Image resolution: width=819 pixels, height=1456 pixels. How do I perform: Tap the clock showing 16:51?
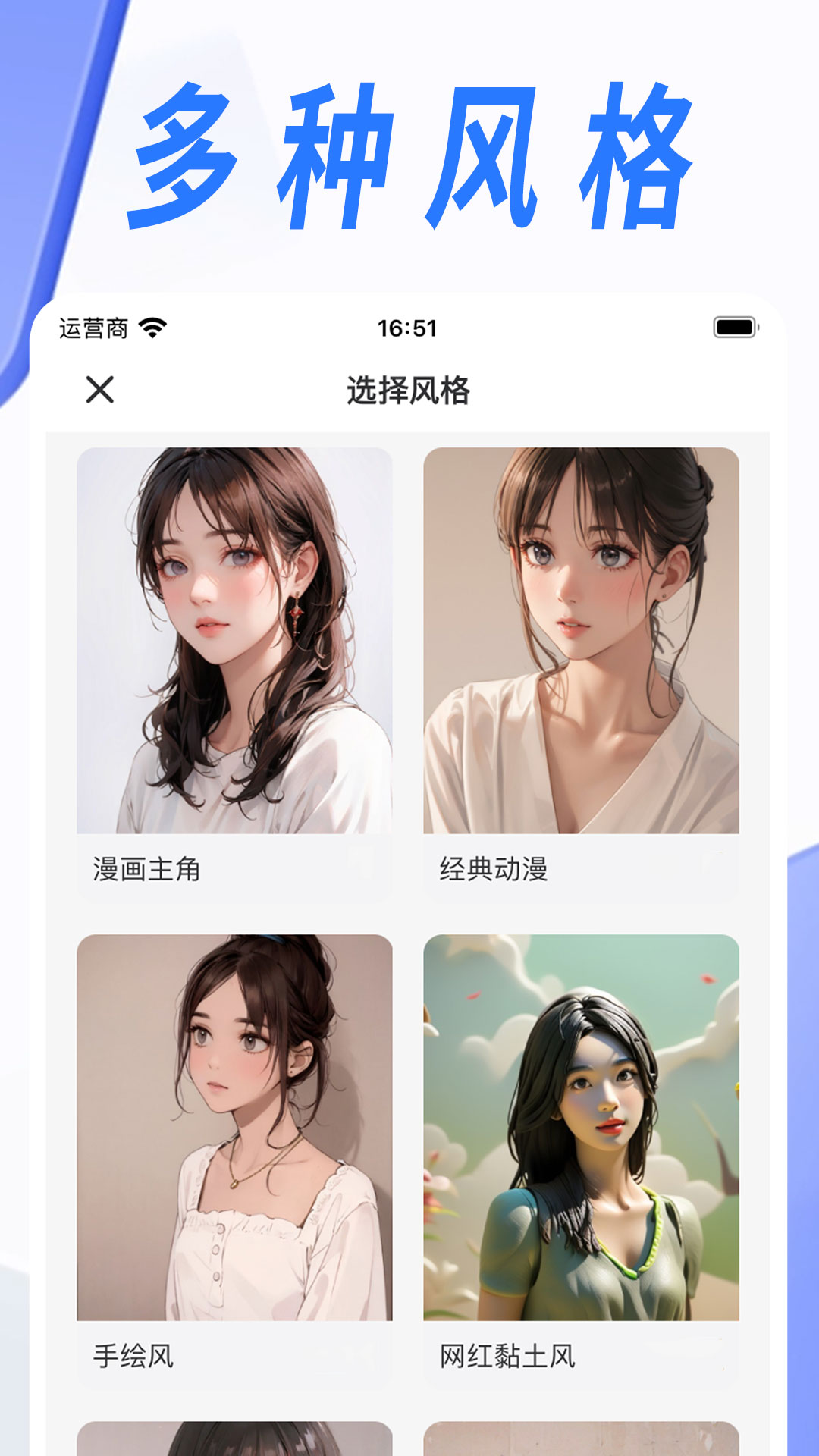pyautogui.click(x=406, y=326)
